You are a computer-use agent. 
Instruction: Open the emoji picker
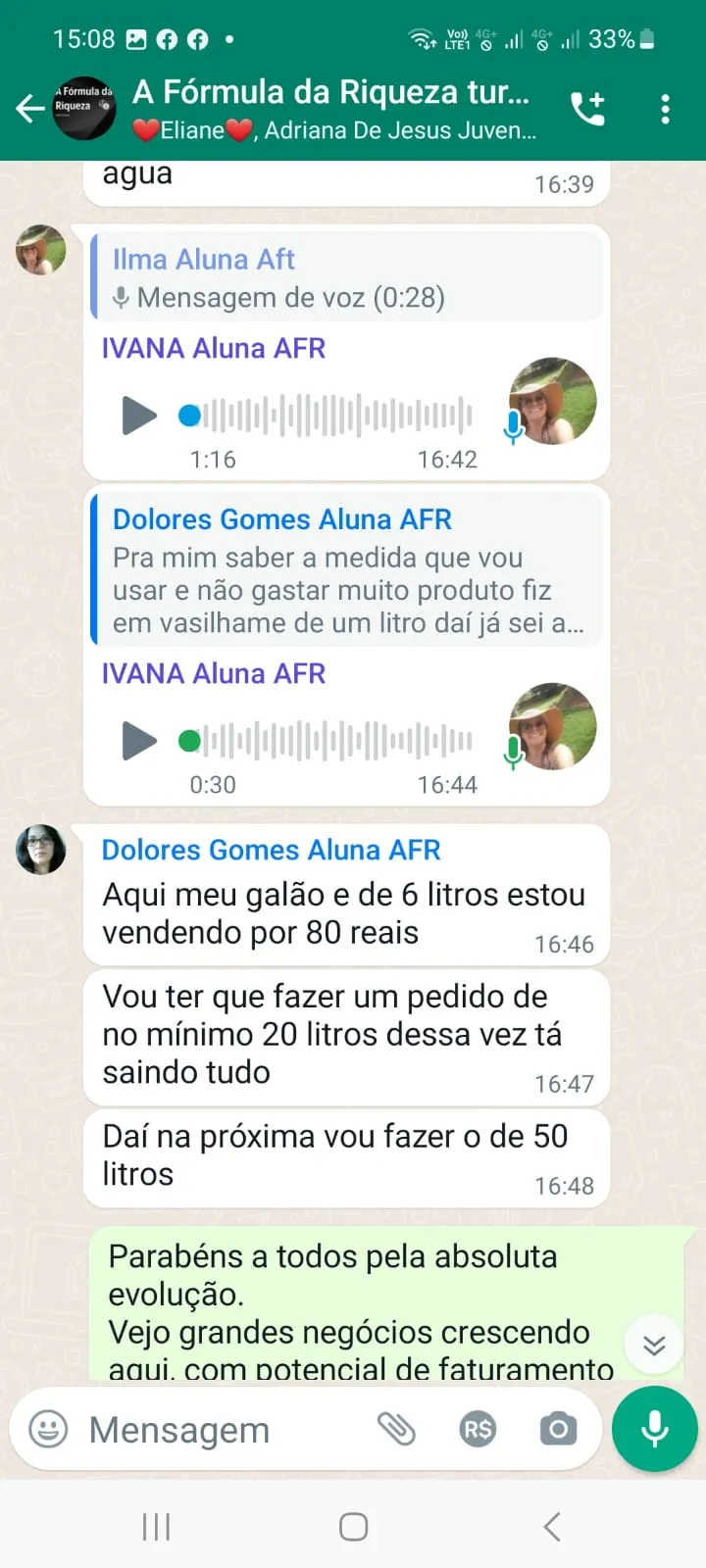coord(48,1430)
